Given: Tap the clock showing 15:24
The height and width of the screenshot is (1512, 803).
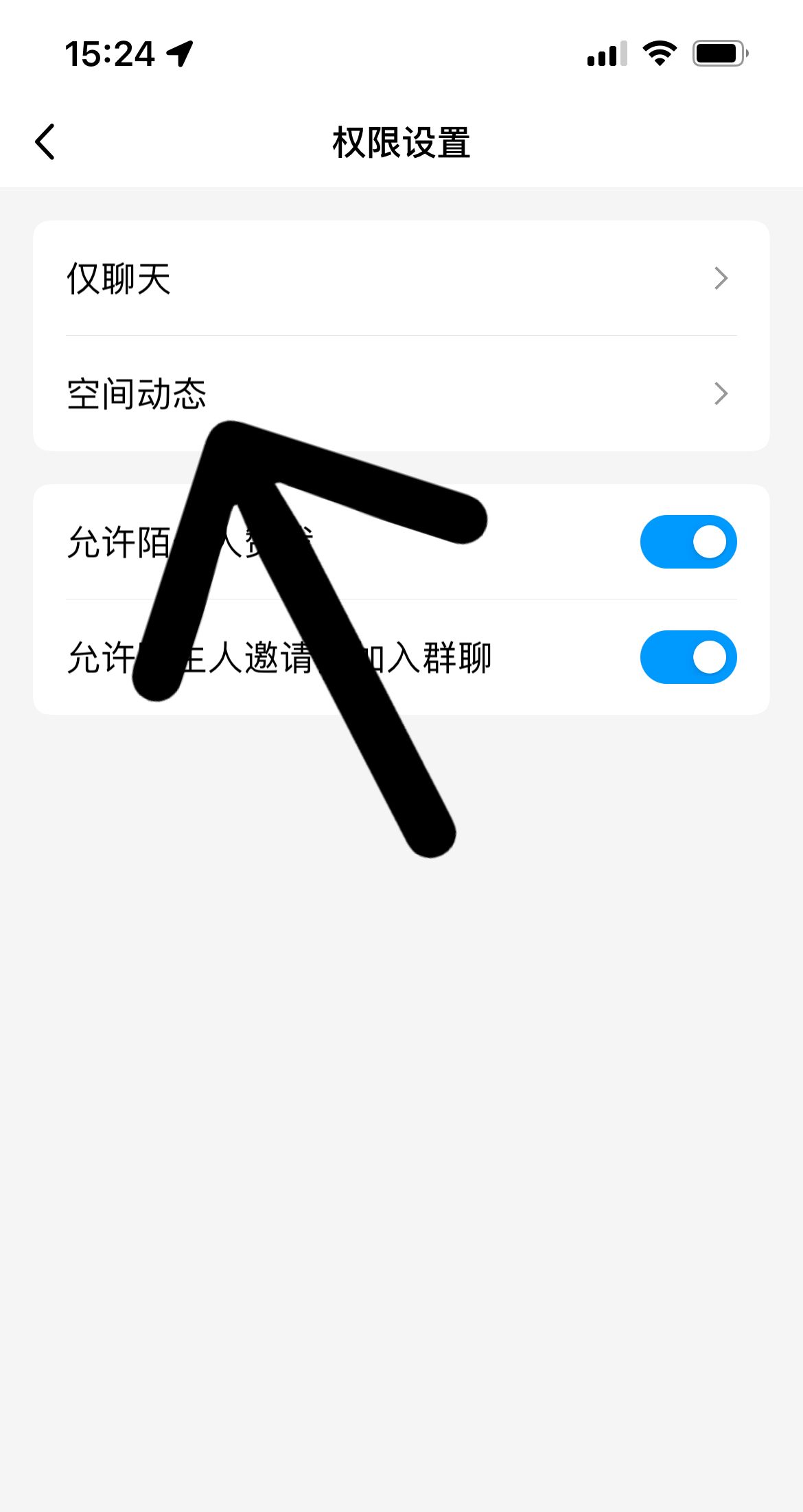Looking at the screenshot, I should tap(110, 51).
